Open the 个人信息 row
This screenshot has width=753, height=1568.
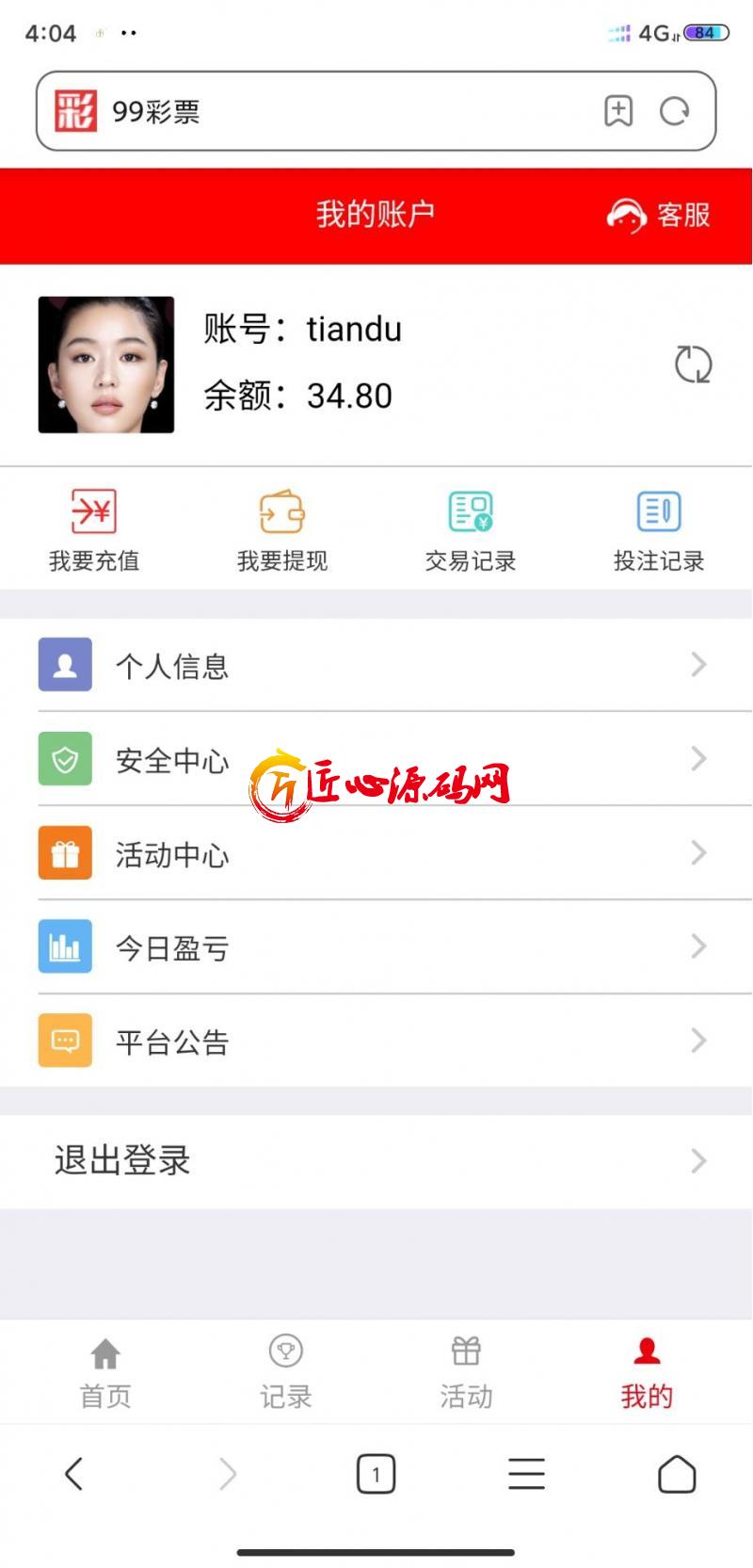(376, 665)
